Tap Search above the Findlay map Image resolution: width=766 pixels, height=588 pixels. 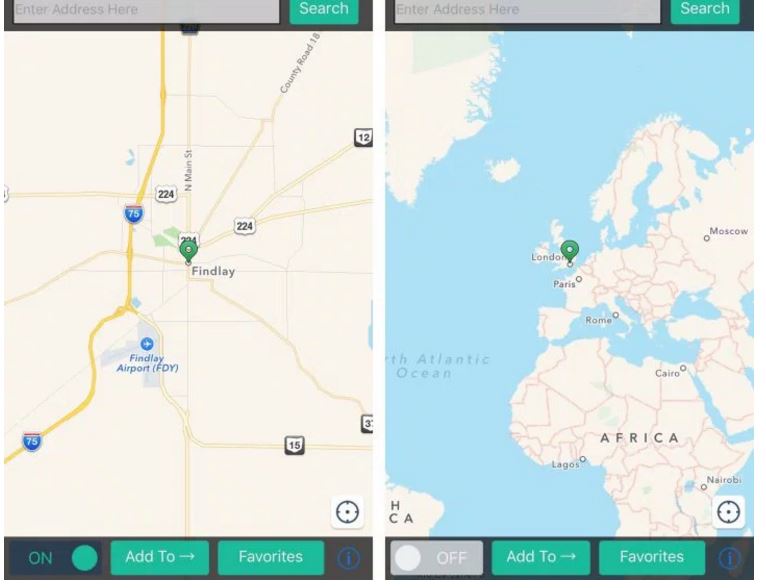324,9
